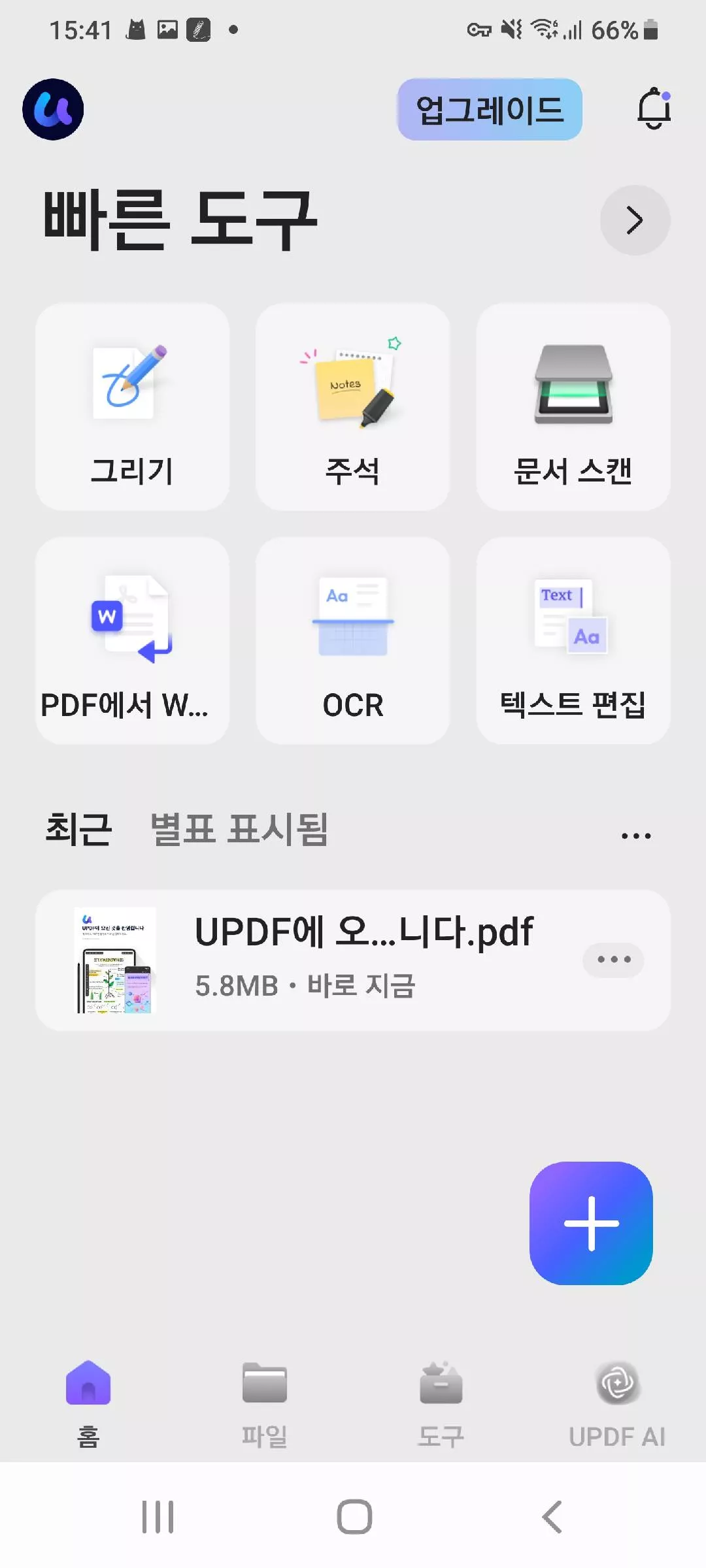Open the notification bell
This screenshot has width=706, height=1568.
coord(654,109)
